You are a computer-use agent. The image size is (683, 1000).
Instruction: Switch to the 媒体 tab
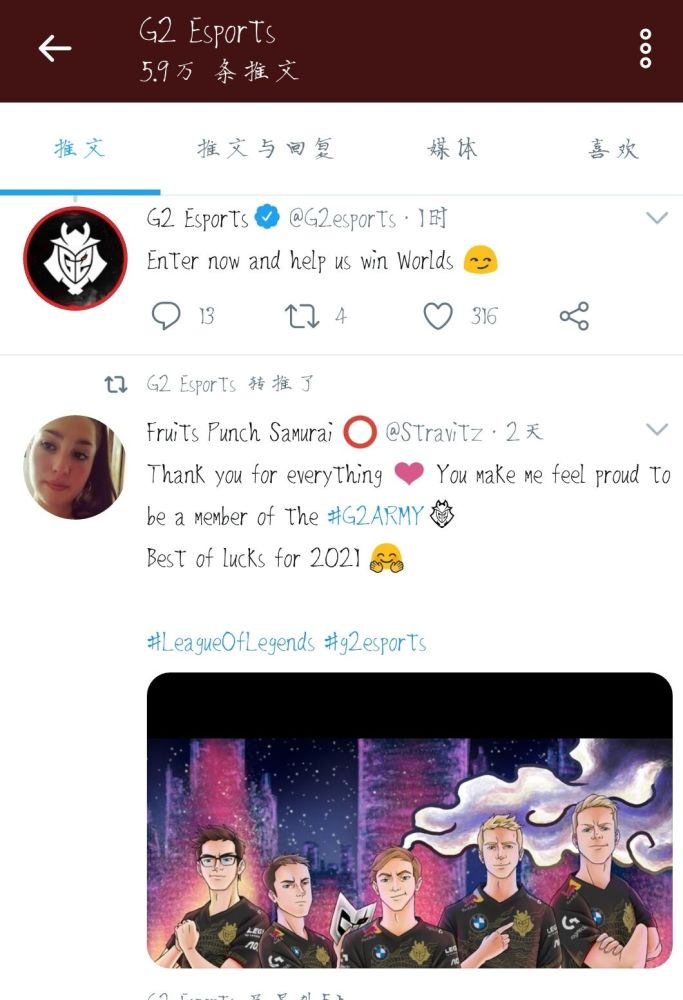click(x=453, y=150)
